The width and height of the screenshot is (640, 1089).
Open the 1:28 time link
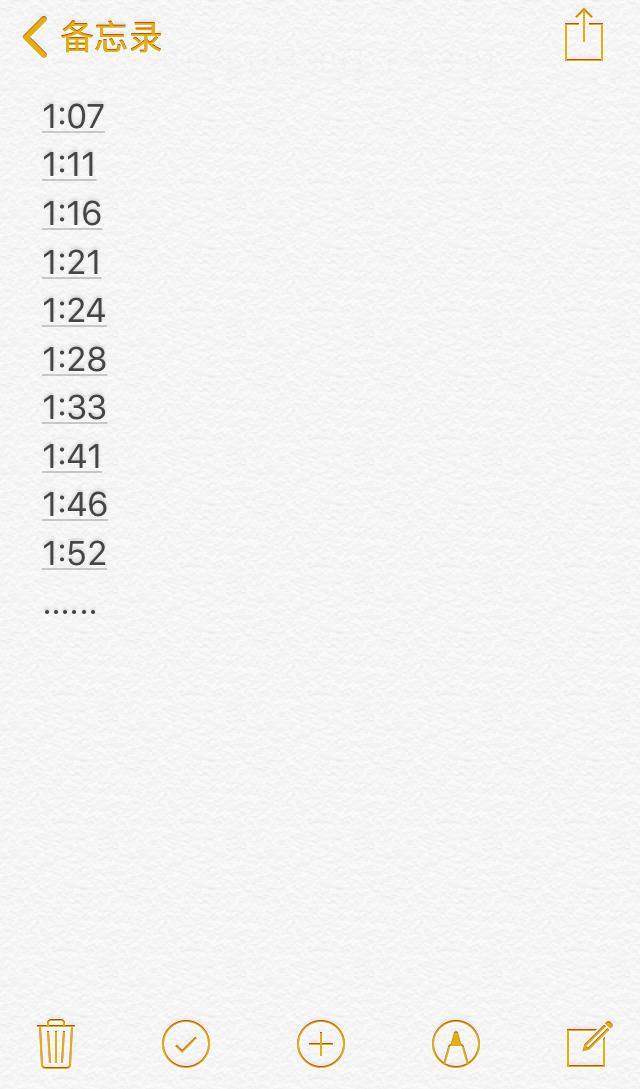click(x=74, y=359)
